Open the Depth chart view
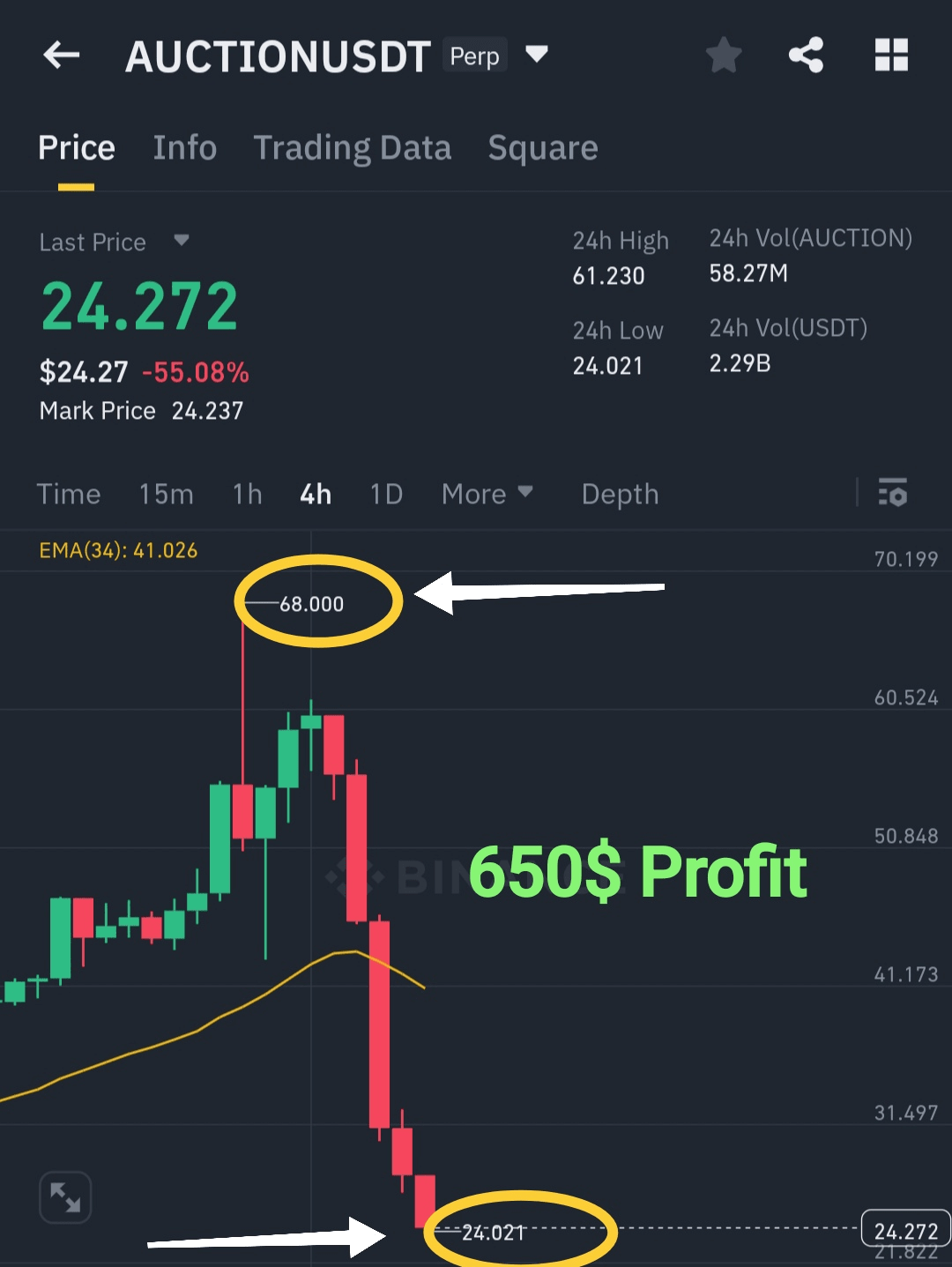Viewport: 952px width, 1267px height. pyautogui.click(x=620, y=494)
